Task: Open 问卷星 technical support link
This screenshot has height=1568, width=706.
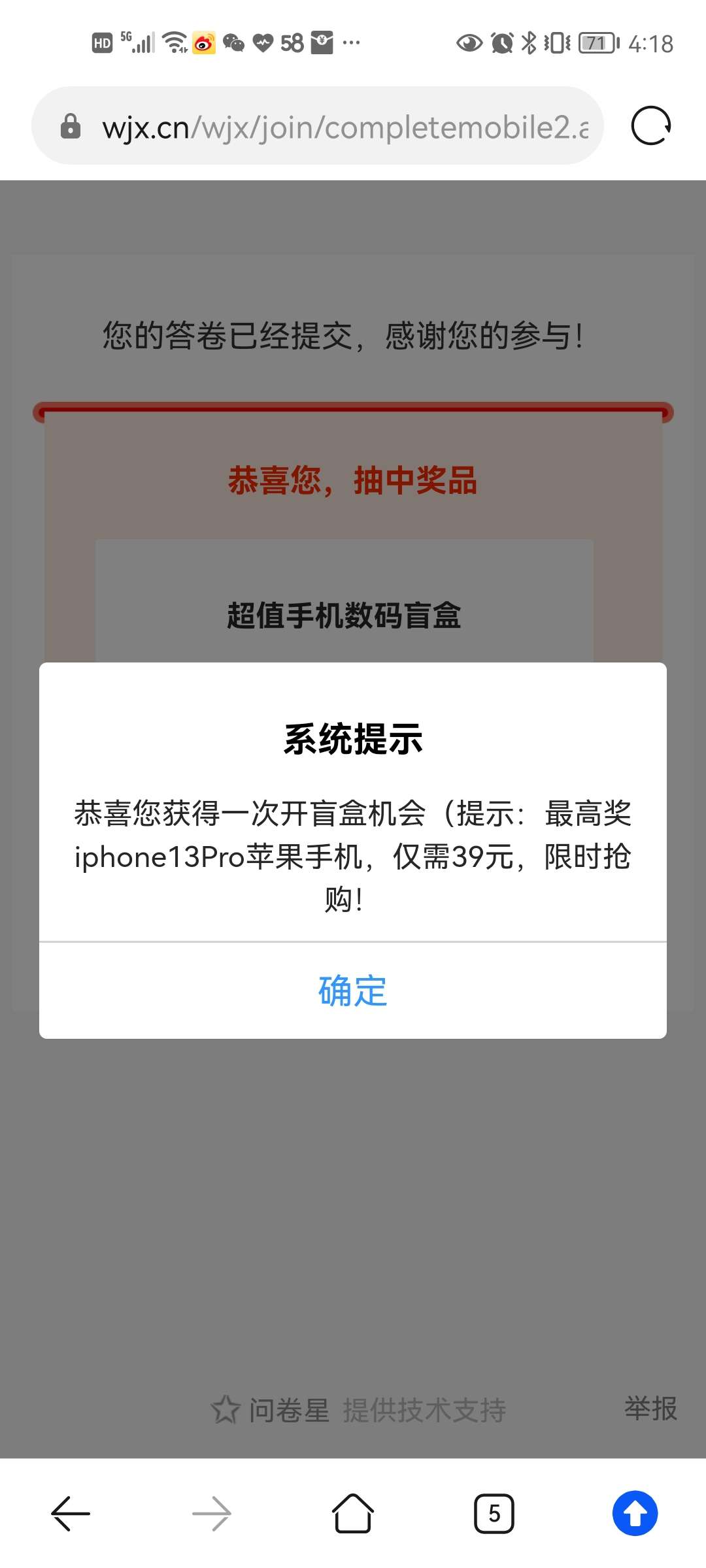Action: [358, 1410]
